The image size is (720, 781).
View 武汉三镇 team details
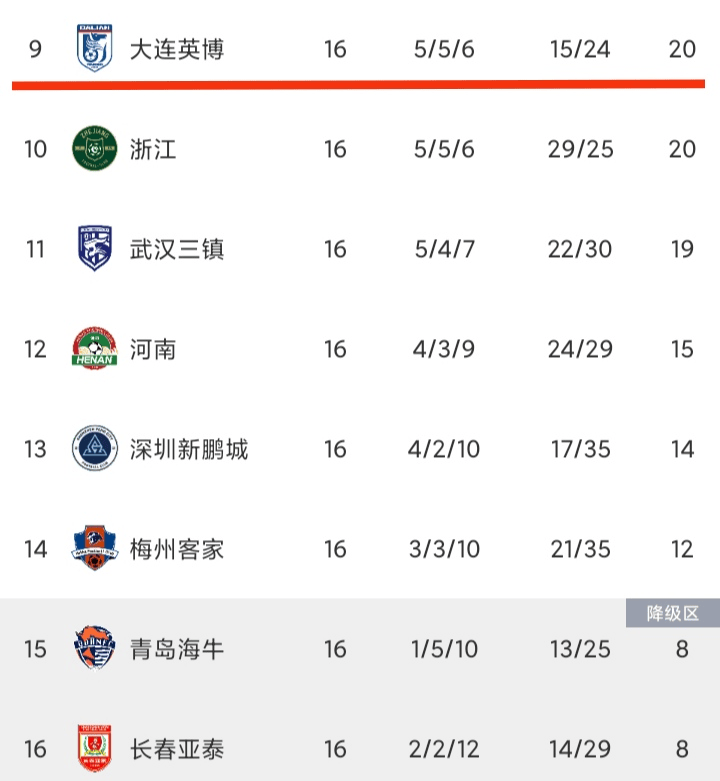pos(177,249)
